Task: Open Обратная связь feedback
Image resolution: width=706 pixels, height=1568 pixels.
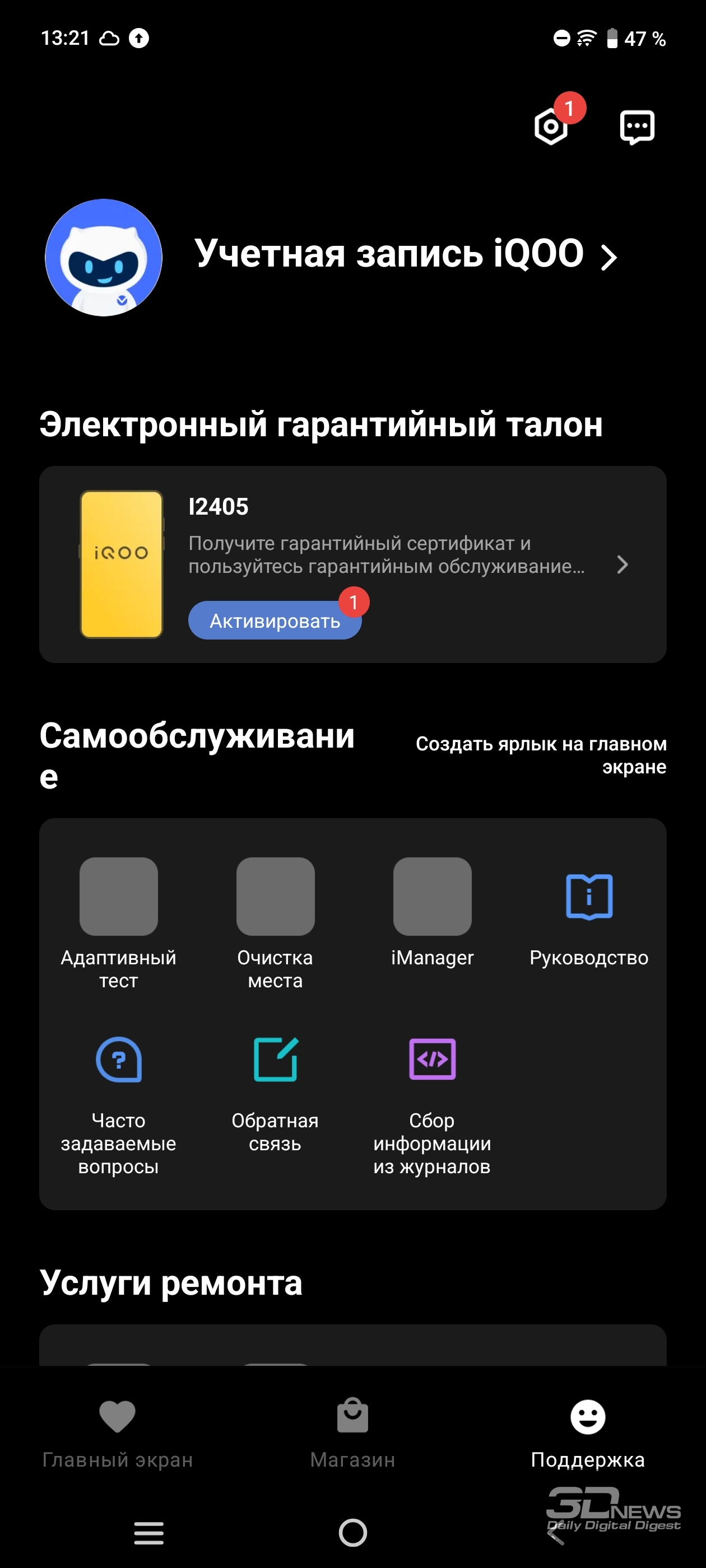Action: pos(275,1094)
